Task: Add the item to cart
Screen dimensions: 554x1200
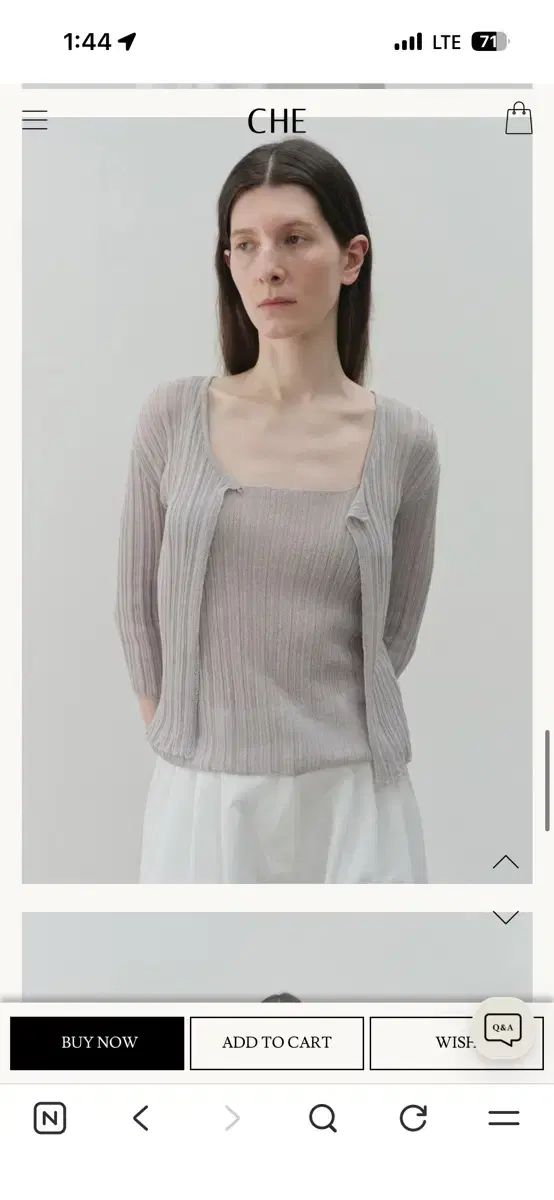Action: click(x=277, y=1043)
